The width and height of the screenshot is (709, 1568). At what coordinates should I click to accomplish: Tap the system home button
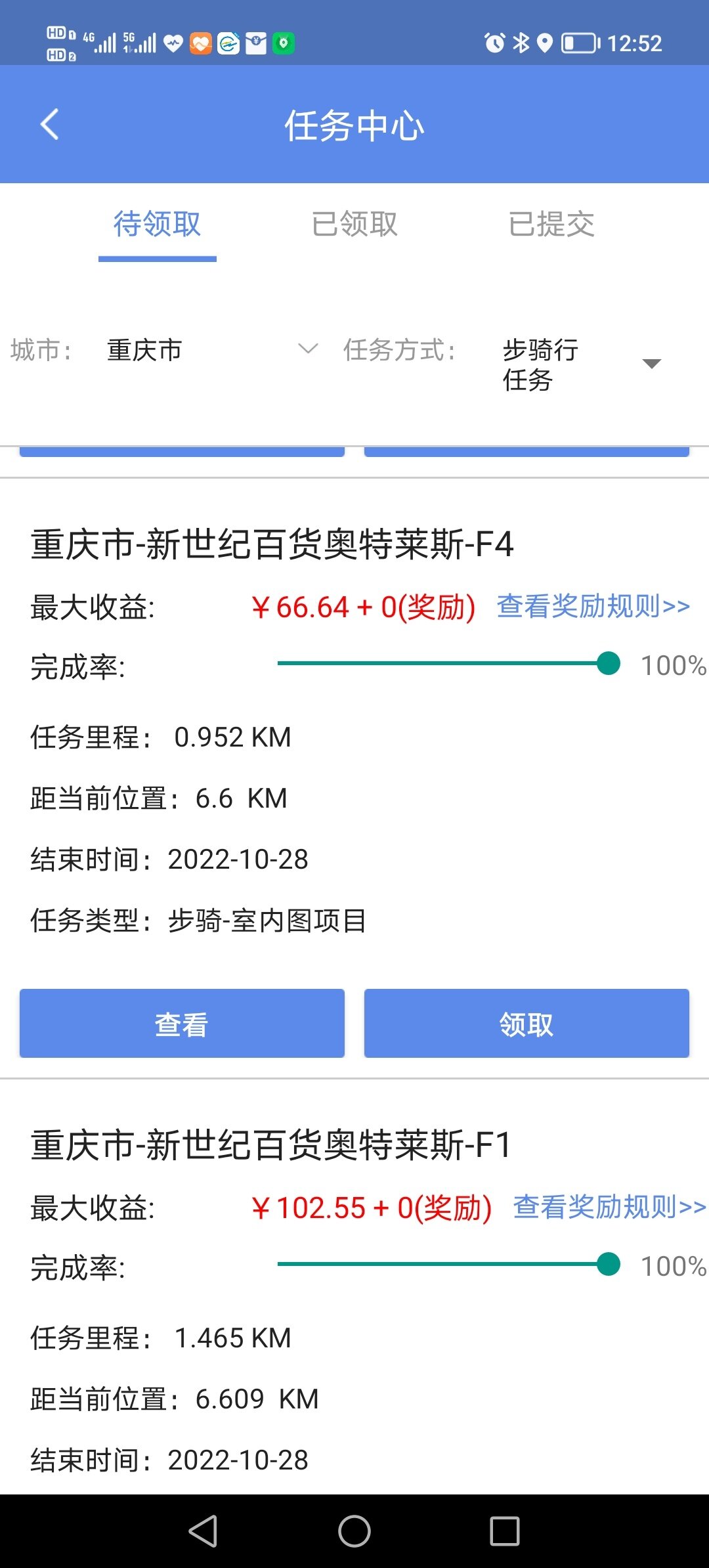pos(354,1531)
